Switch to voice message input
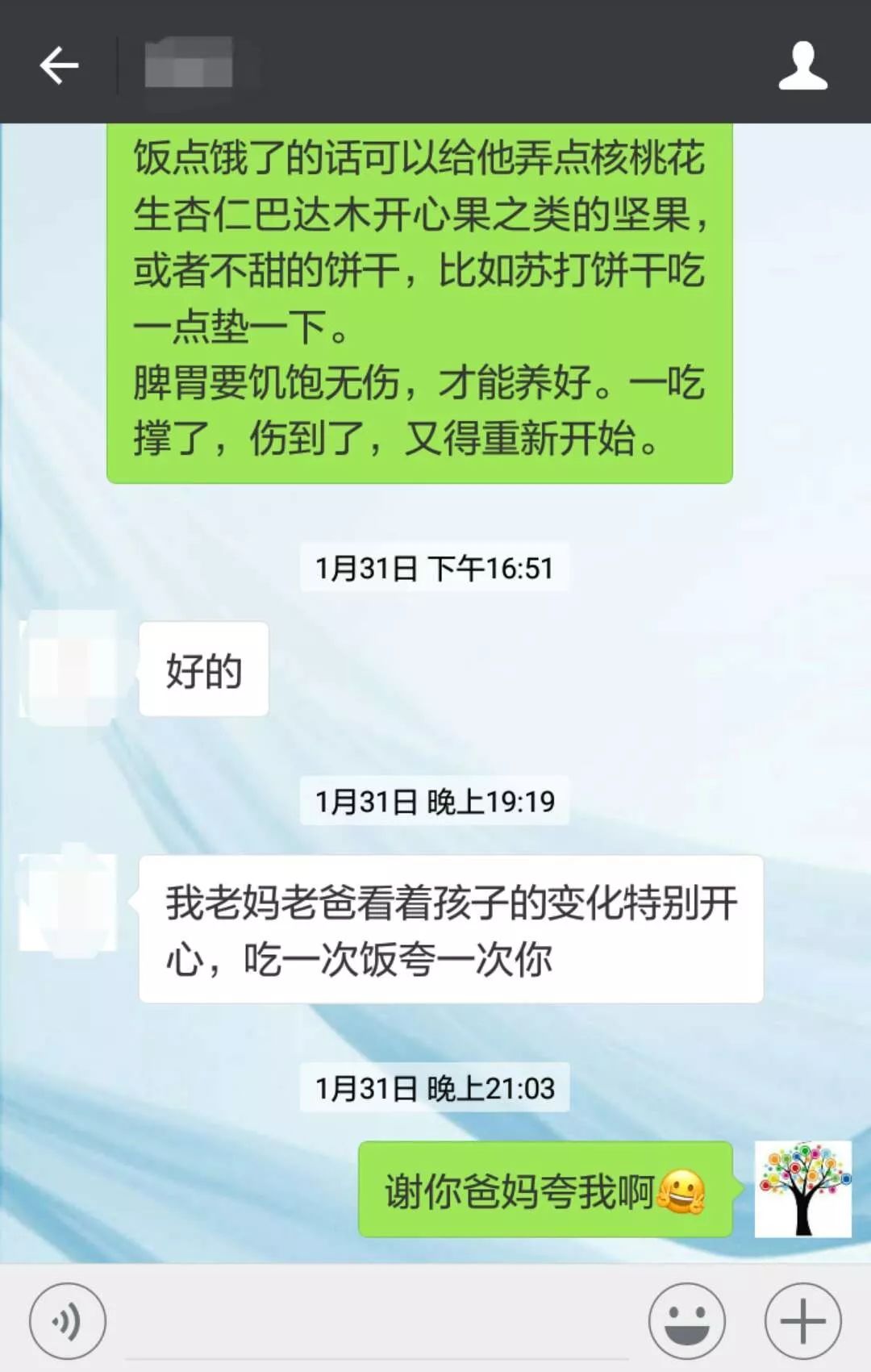The image size is (871, 1372). (x=68, y=1322)
